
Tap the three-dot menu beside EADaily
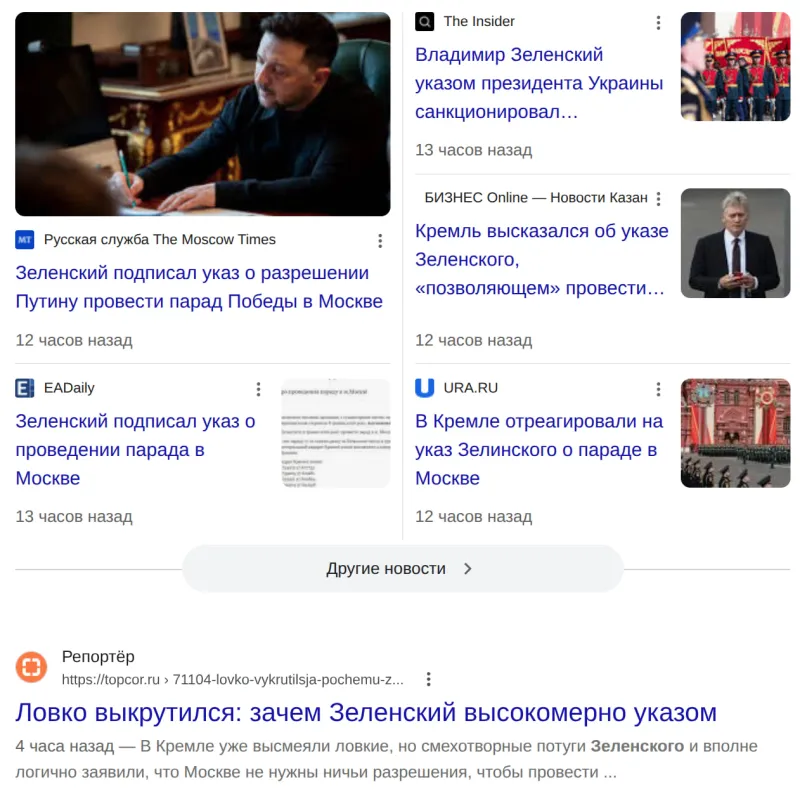258,389
